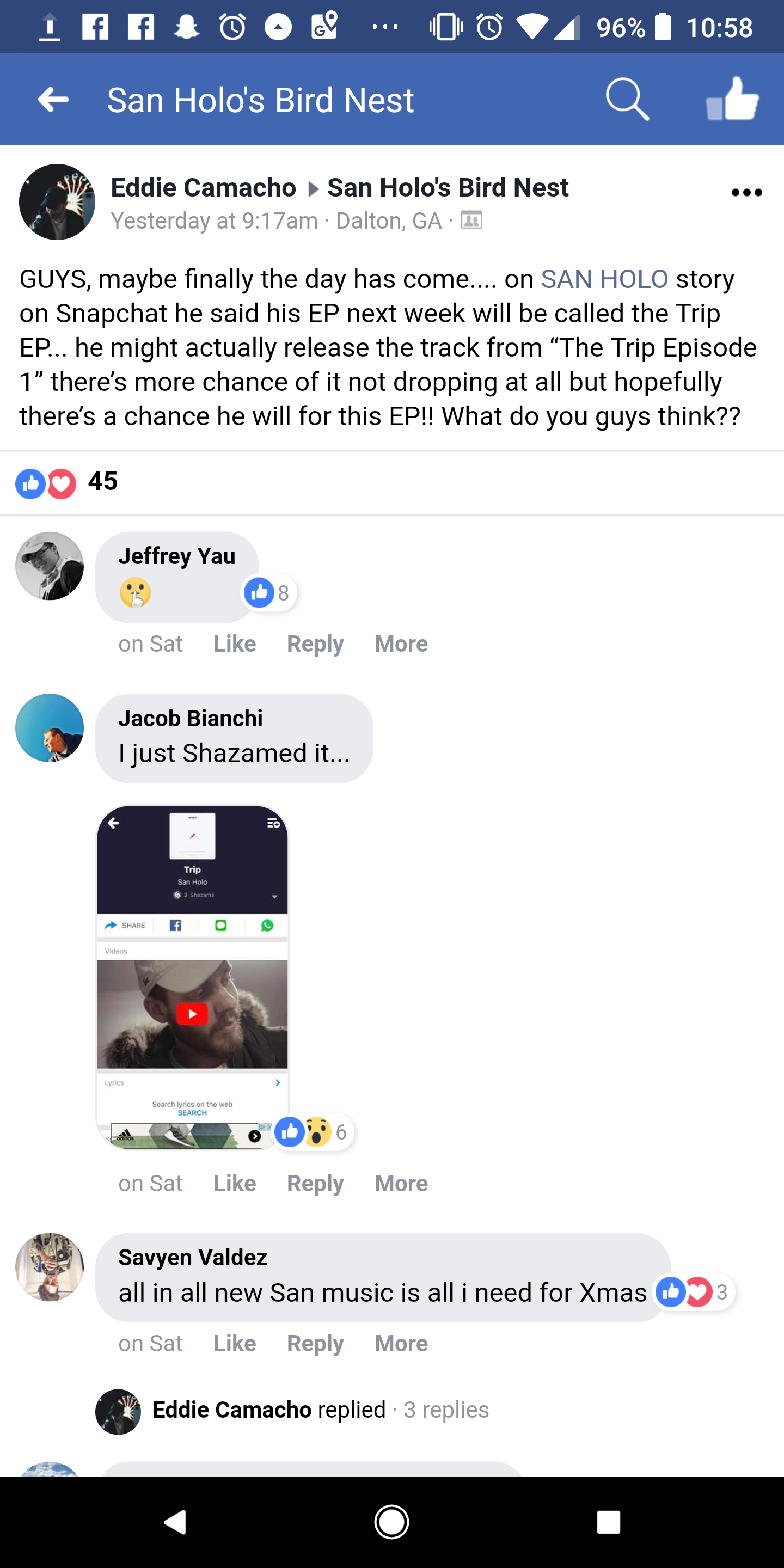Open the post's three-dot options menu
Image resolution: width=784 pixels, height=1568 pixels.
coord(746,193)
